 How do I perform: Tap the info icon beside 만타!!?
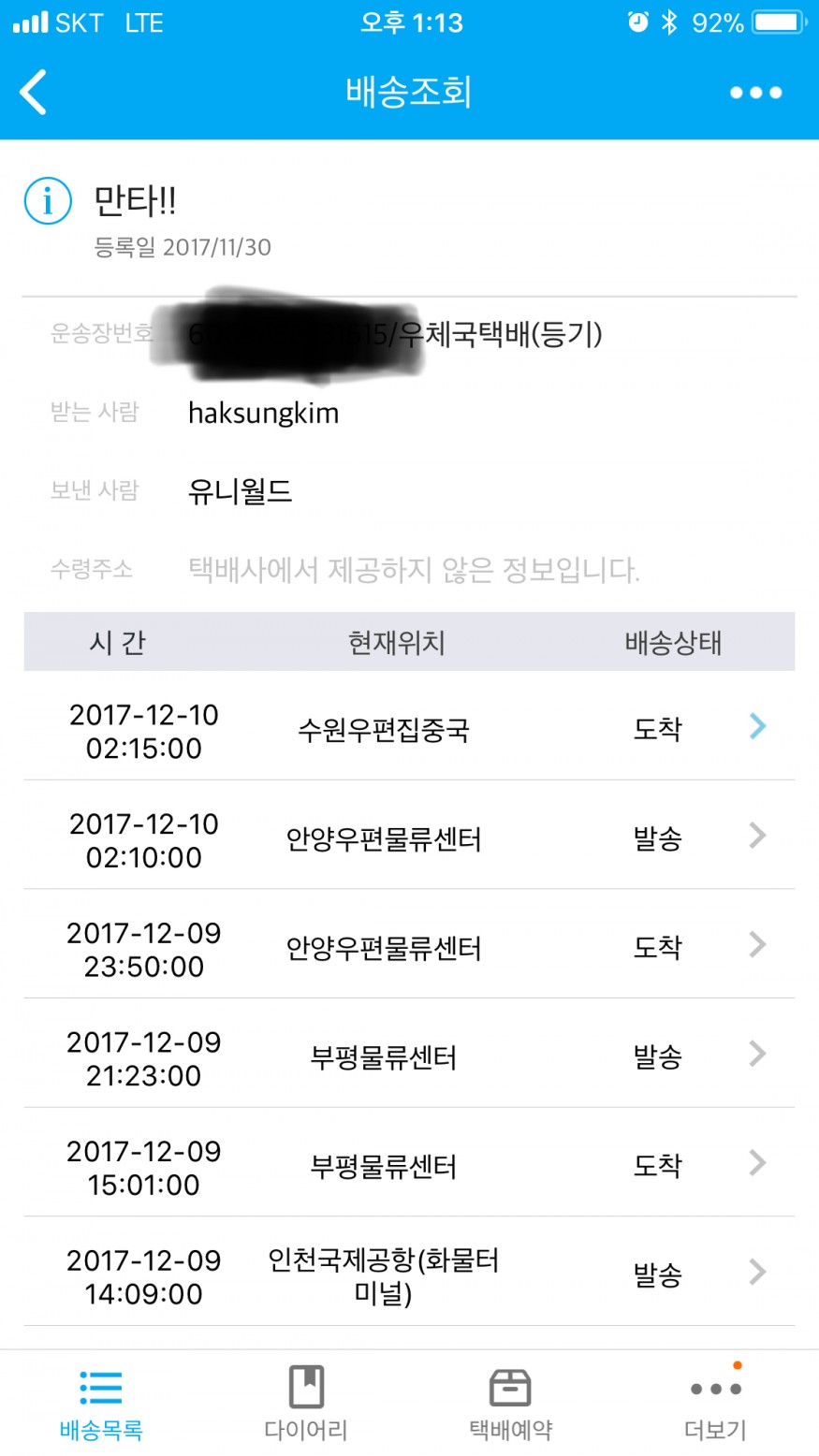(48, 200)
